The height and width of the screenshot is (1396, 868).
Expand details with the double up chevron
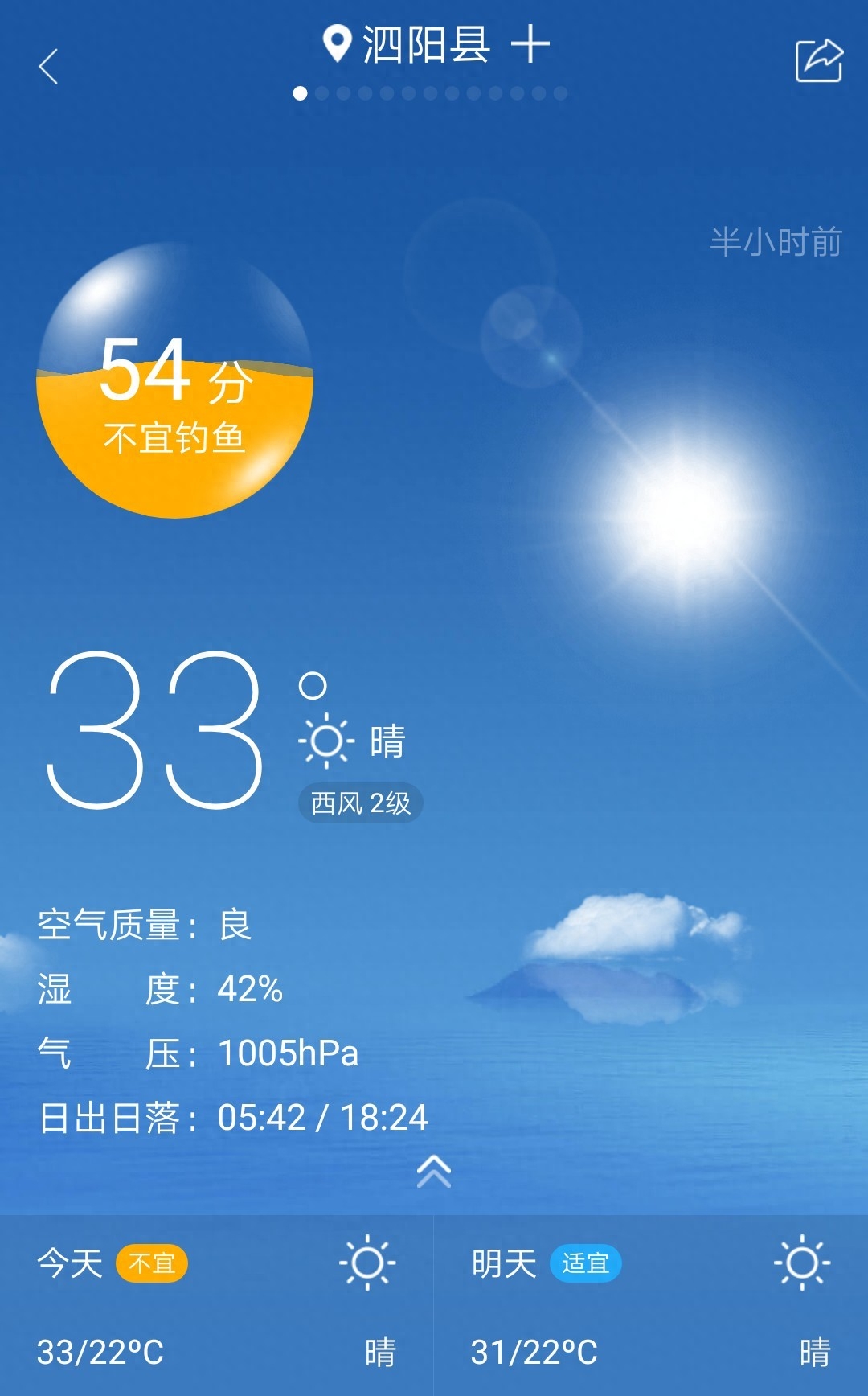tap(434, 1171)
